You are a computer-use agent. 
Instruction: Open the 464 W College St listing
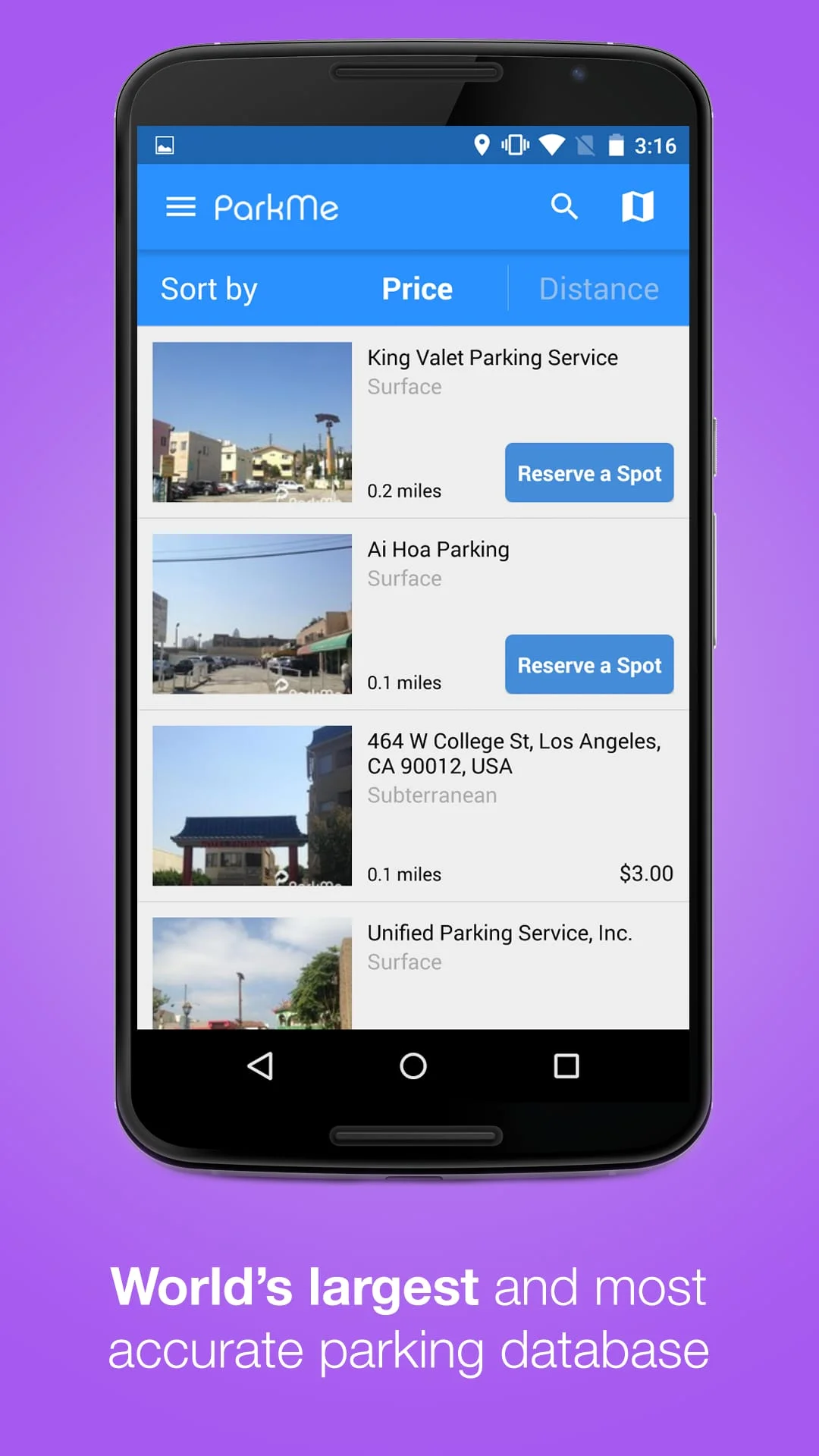coord(512,753)
